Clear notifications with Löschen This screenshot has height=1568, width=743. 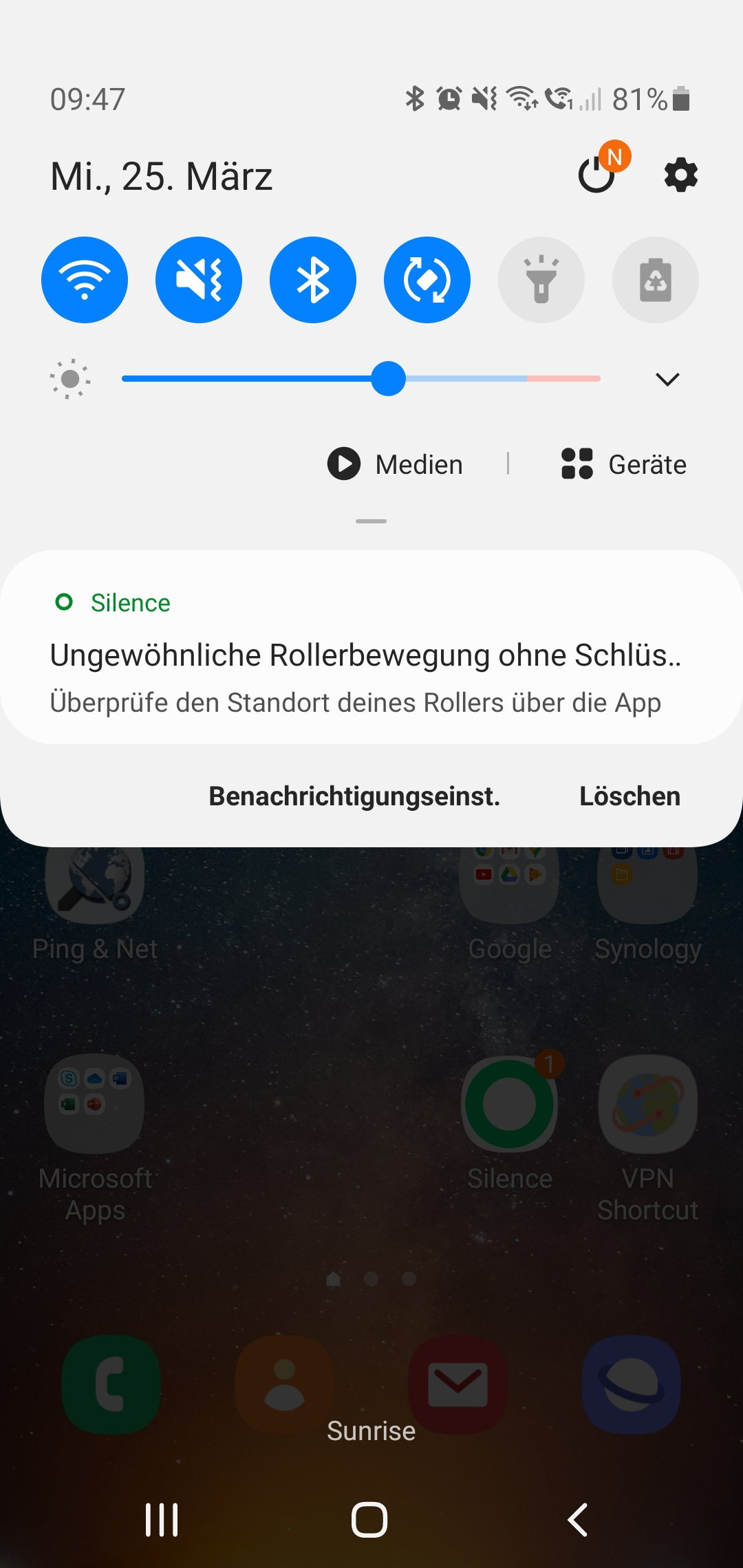click(629, 796)
